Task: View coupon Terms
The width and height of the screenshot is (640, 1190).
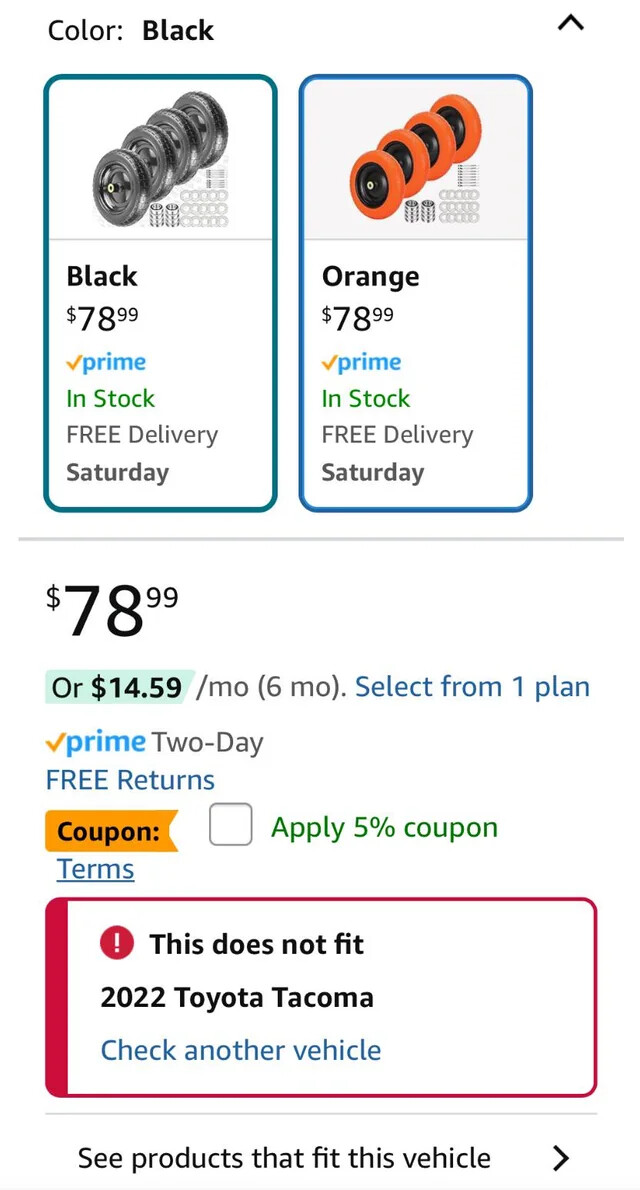Action: [96, 869]
